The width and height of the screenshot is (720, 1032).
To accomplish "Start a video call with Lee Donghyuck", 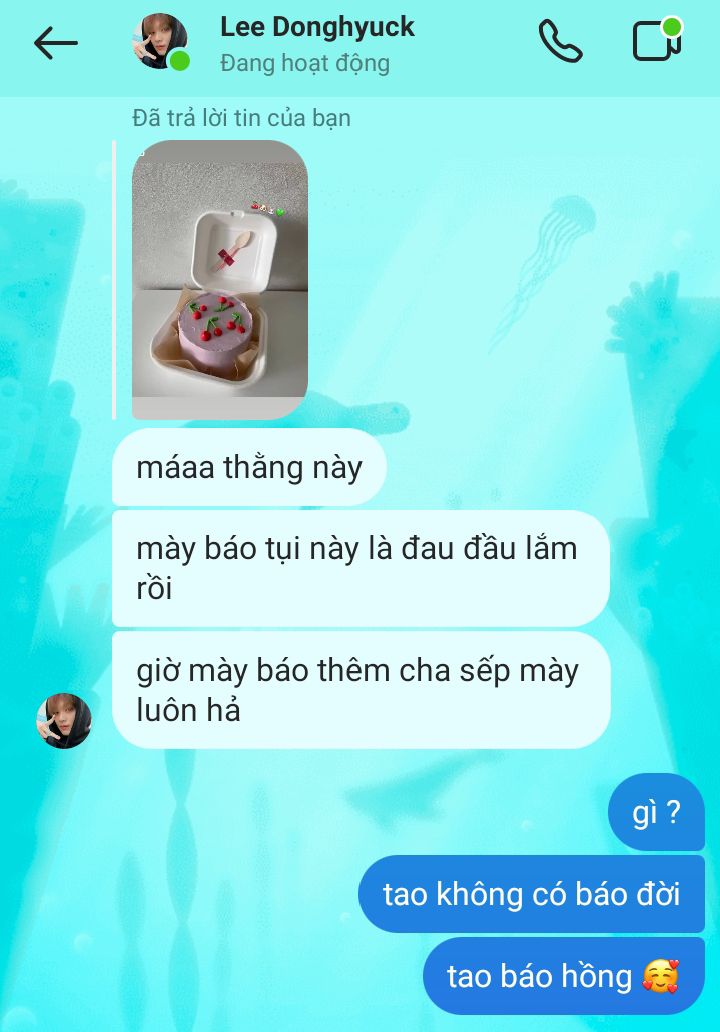I will click(x=656, y=41).
